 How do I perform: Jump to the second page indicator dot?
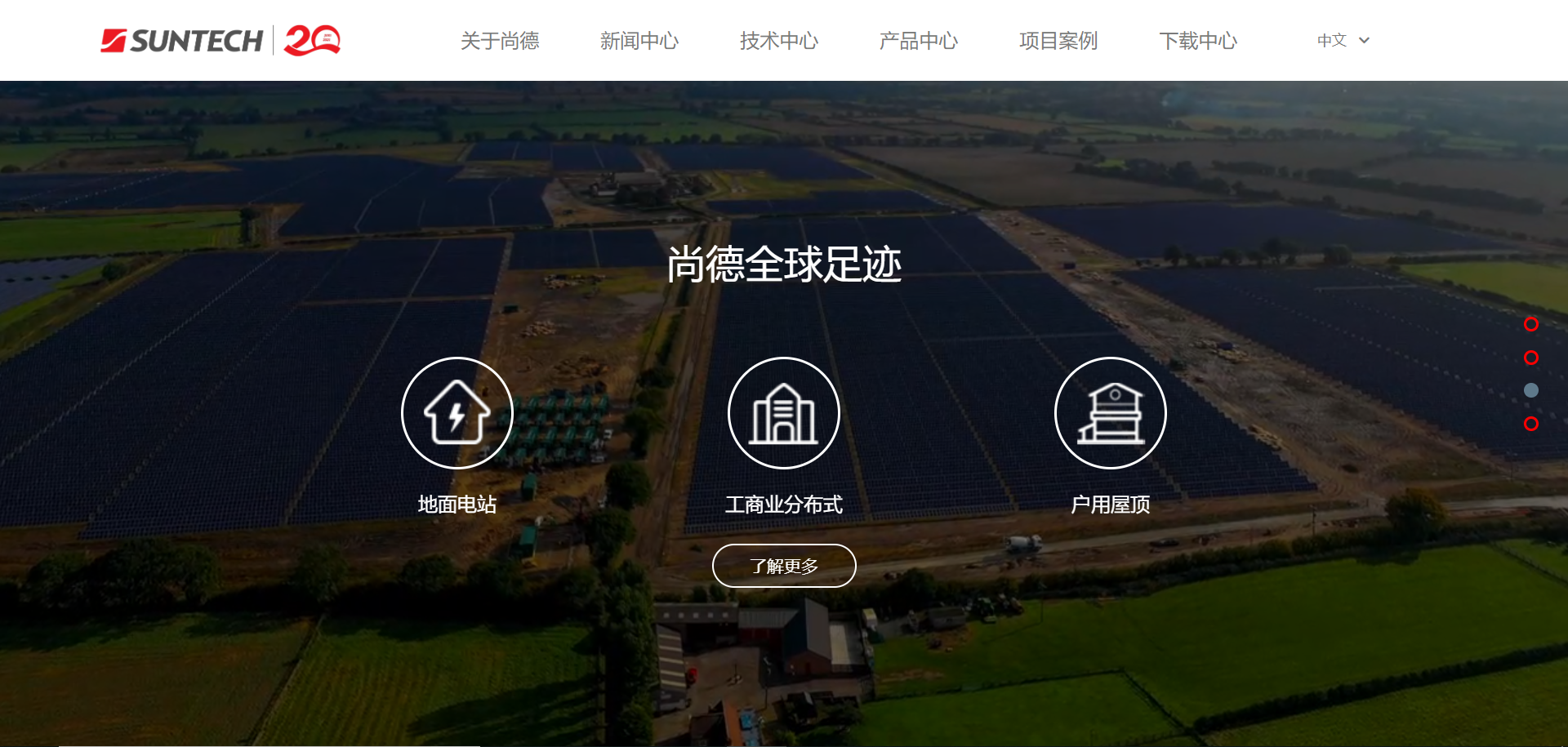[1531, 358]
